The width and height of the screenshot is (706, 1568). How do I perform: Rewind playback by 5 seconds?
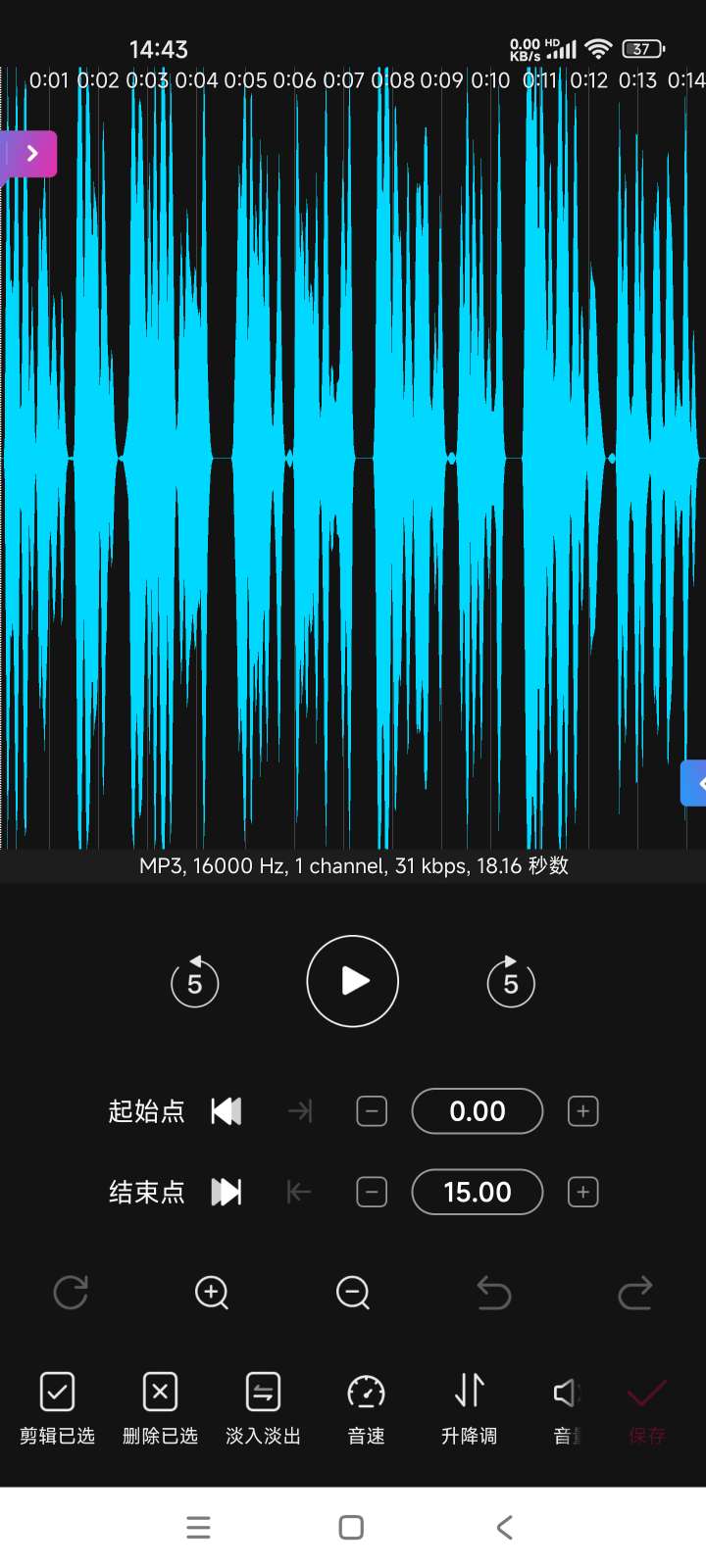pyautogui.click(x=194, y=982)
